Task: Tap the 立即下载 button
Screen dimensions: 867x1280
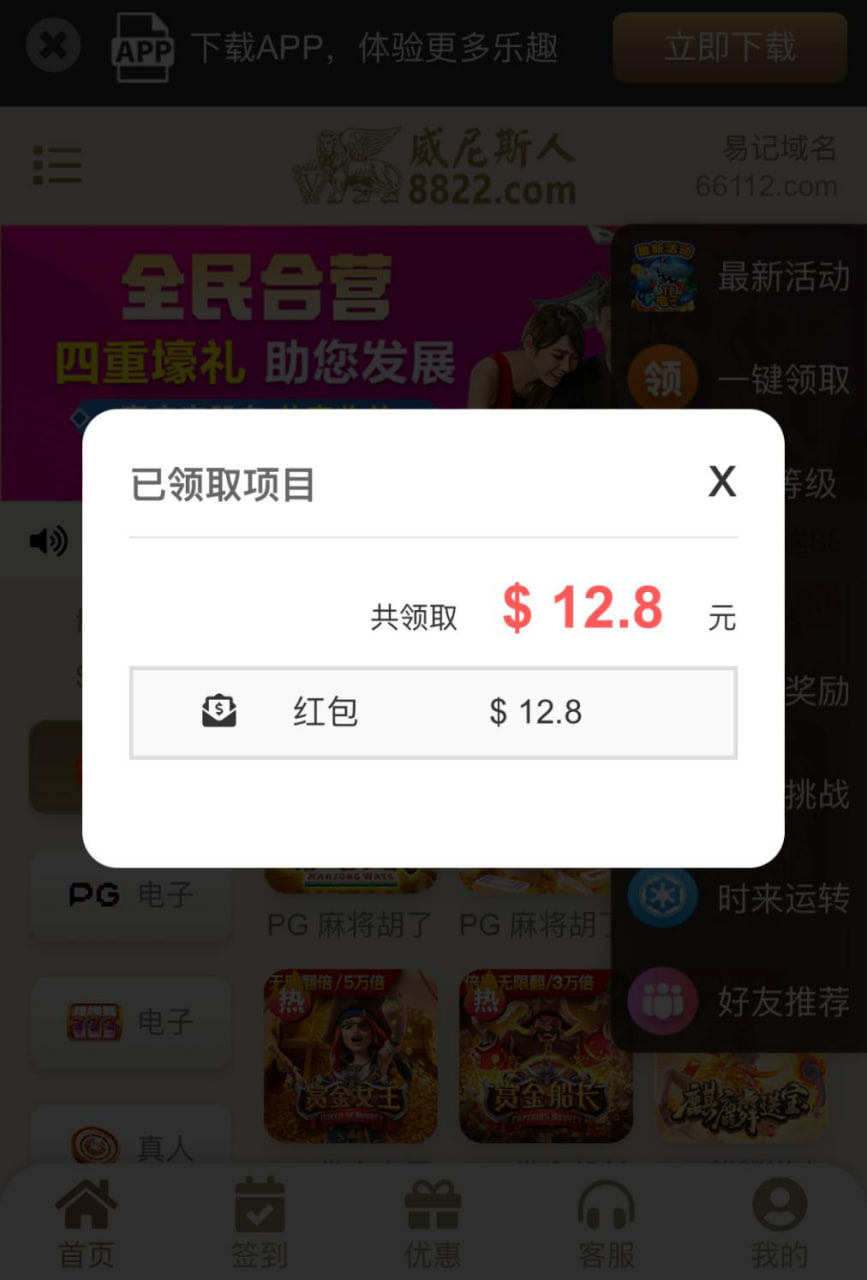Action: tap(729, 47)
